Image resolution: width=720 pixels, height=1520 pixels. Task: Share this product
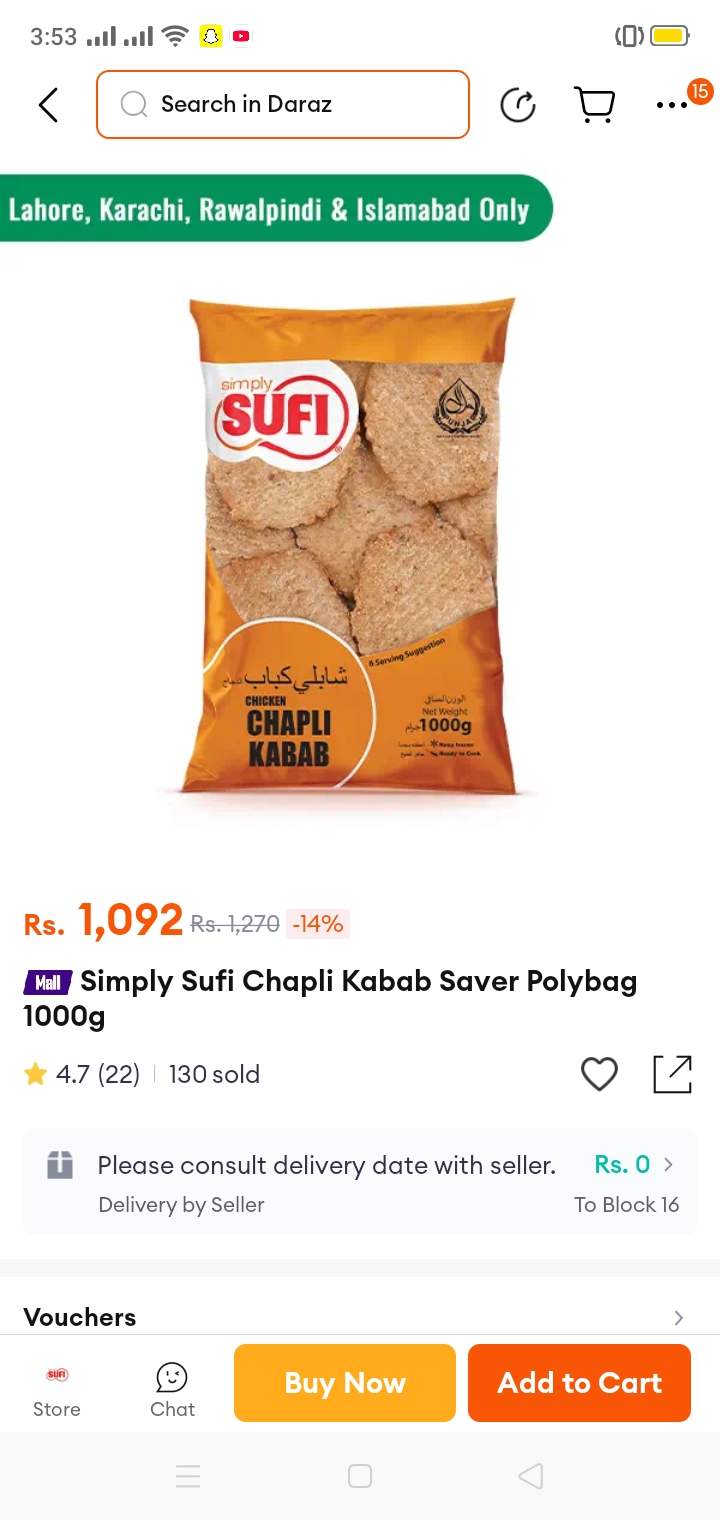click(x=672, y=1074)
